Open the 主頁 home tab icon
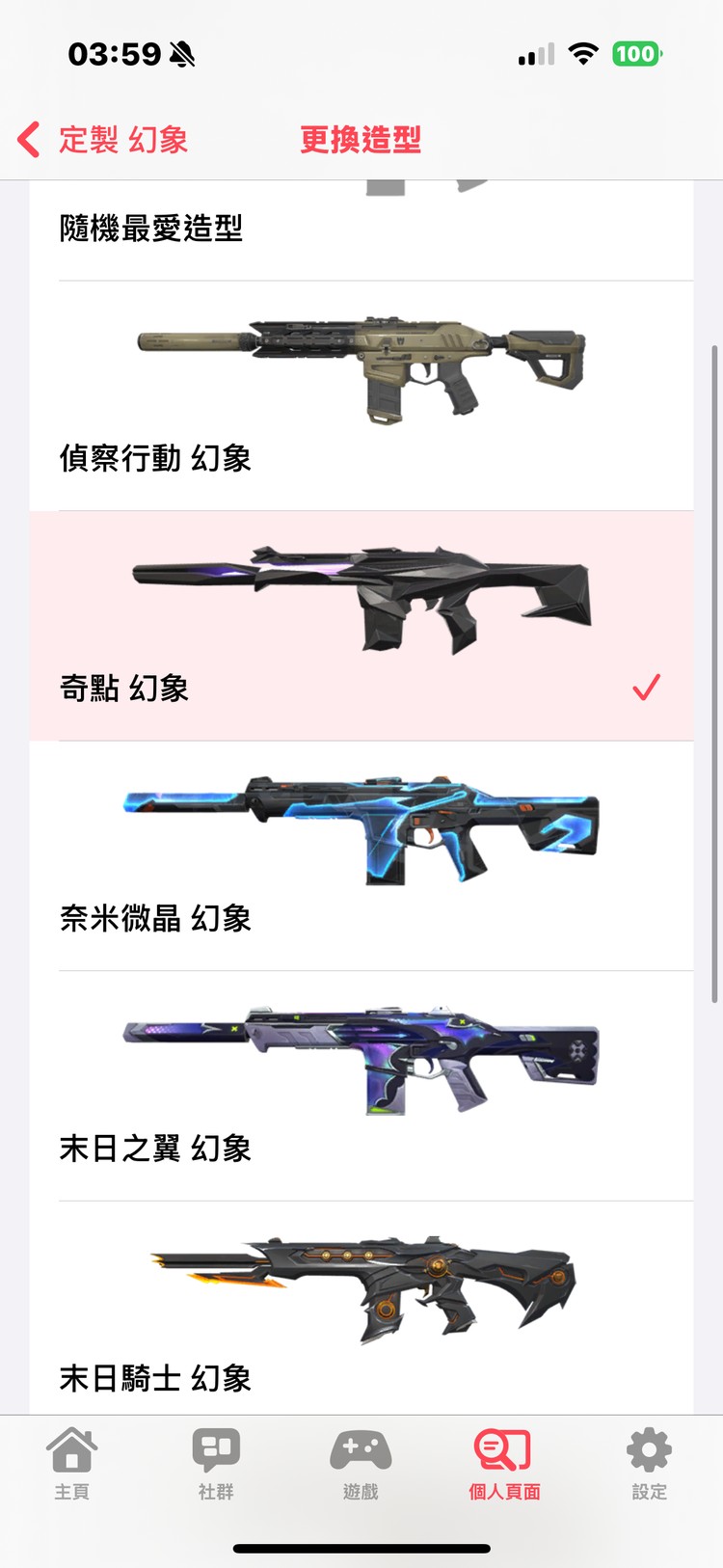 72,1448
